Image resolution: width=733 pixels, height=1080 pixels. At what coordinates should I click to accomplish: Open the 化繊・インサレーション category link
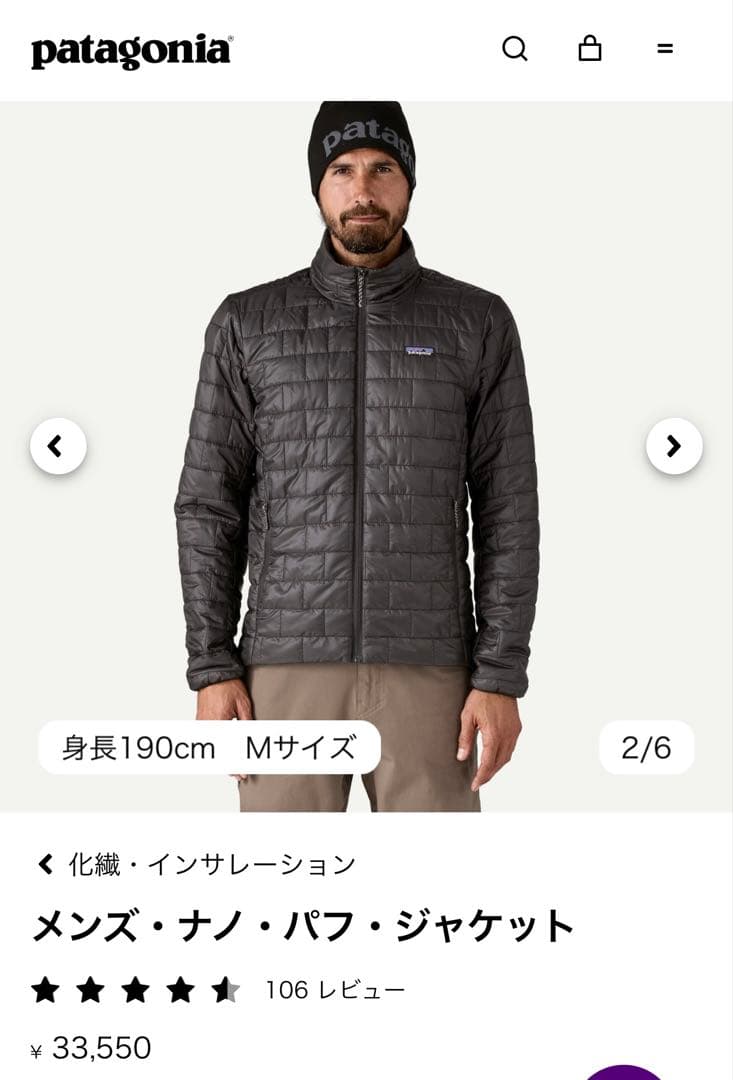point(212,862)
